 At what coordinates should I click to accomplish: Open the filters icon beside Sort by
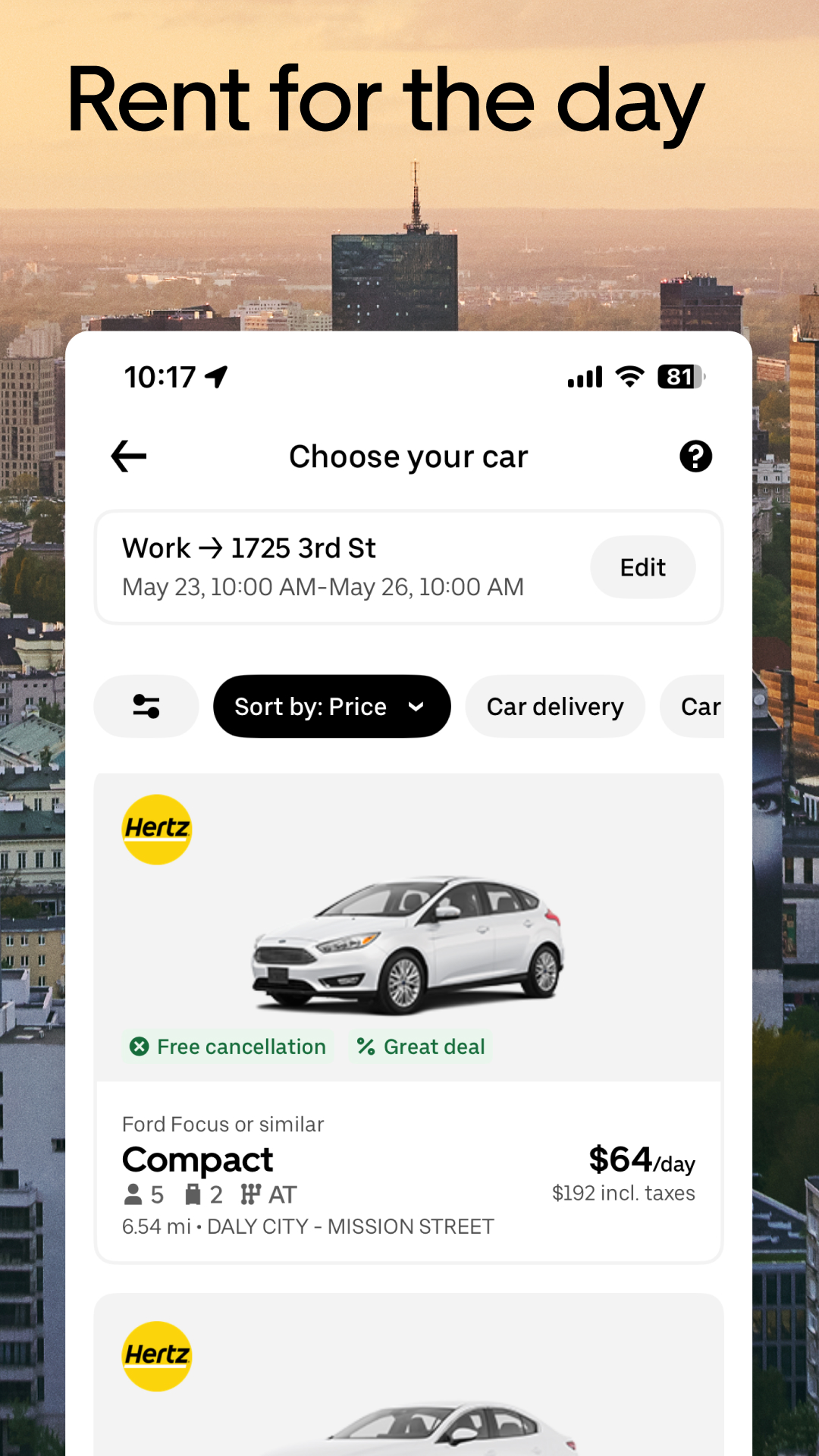(146, 706)
